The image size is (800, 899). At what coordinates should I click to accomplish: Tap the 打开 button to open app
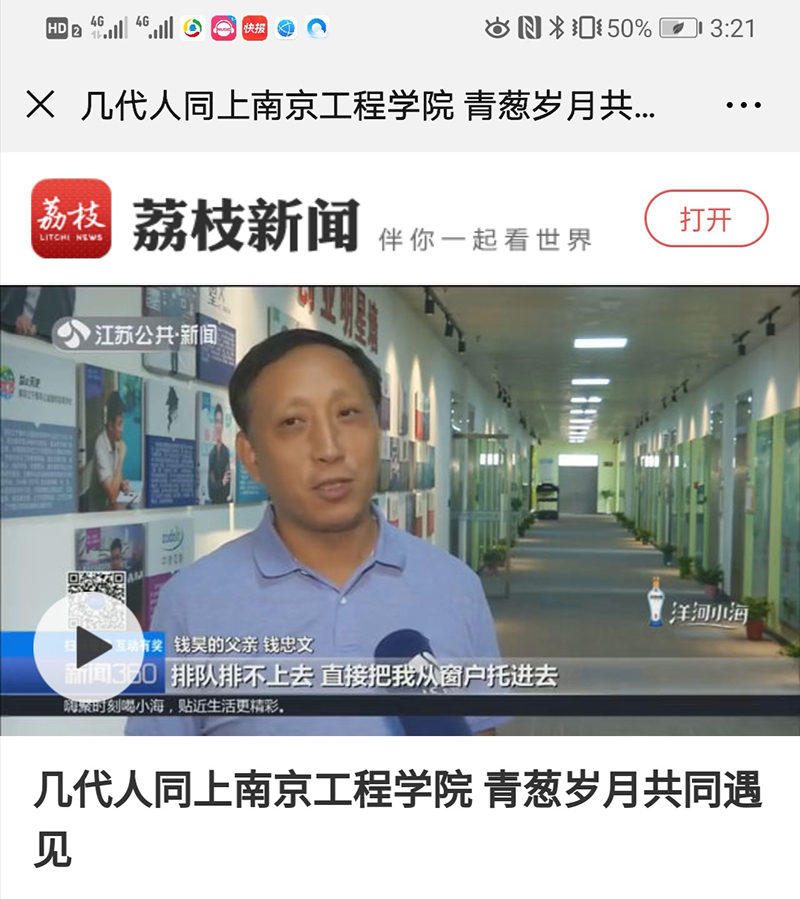click(x=706, y=218)
